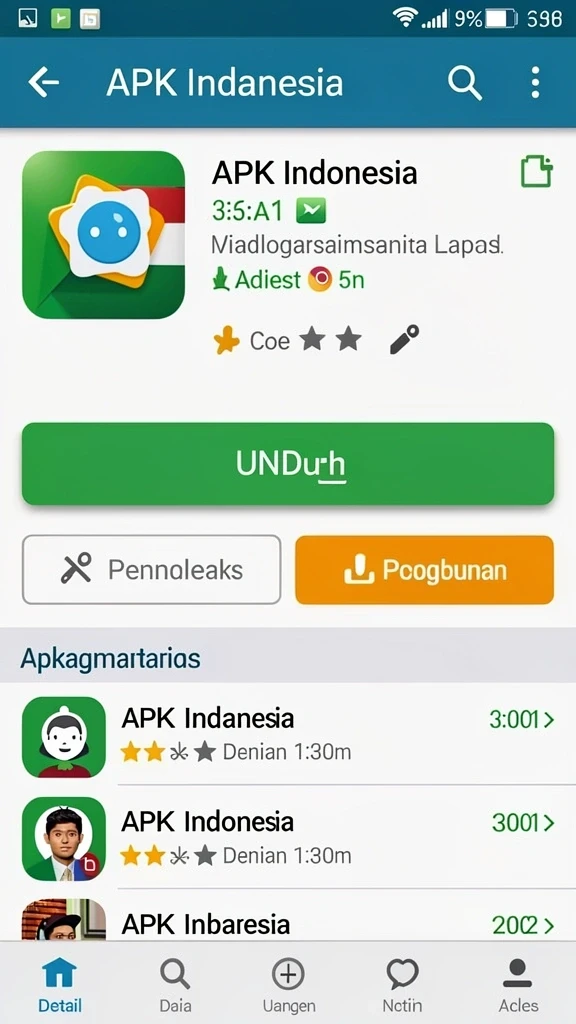Go back using the arrow
576x1024 pixels.
click(x=43, y=83)
